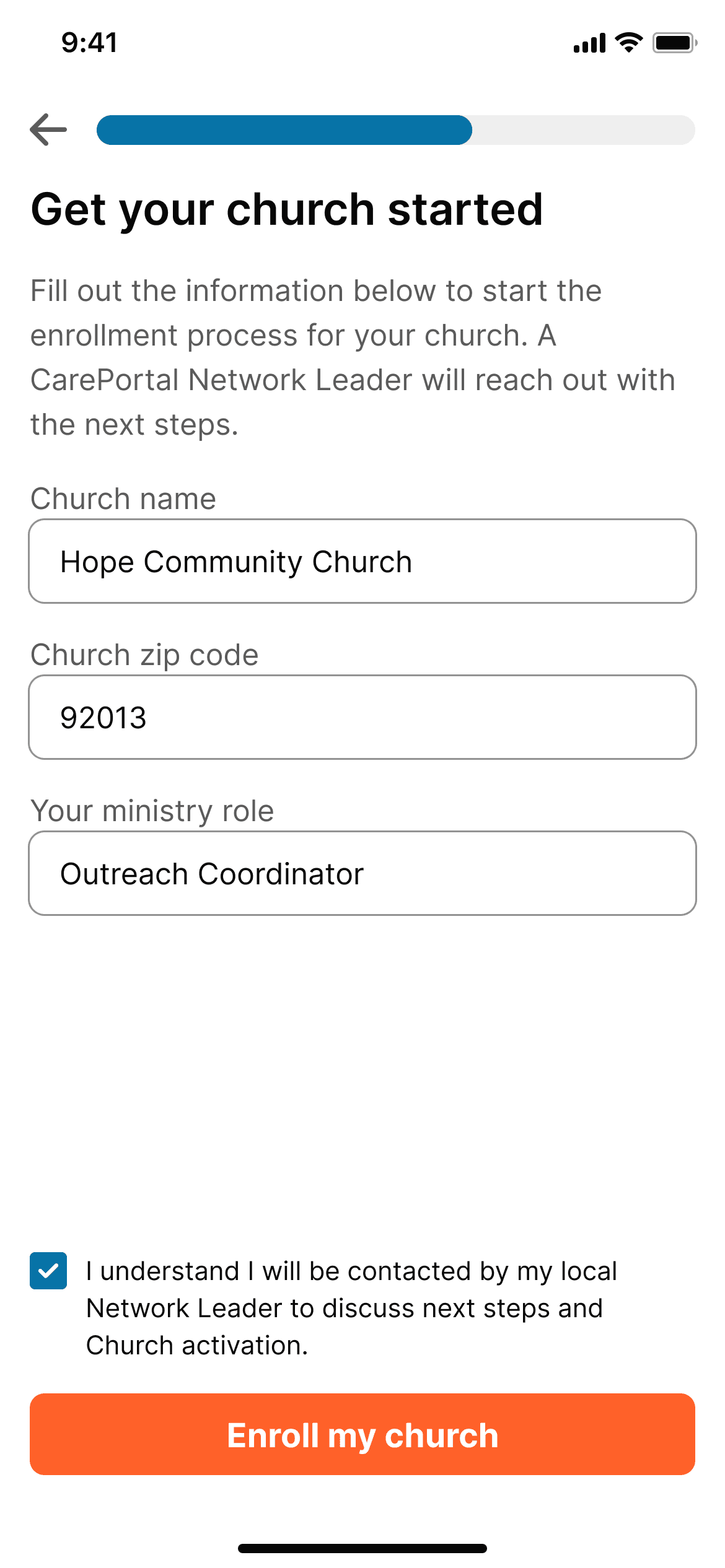The width and height of the screenshot is (725, 1568).
Task: Uncheck the Network Leader contact acknowledgment
Action: click(x=48, y=1270)
